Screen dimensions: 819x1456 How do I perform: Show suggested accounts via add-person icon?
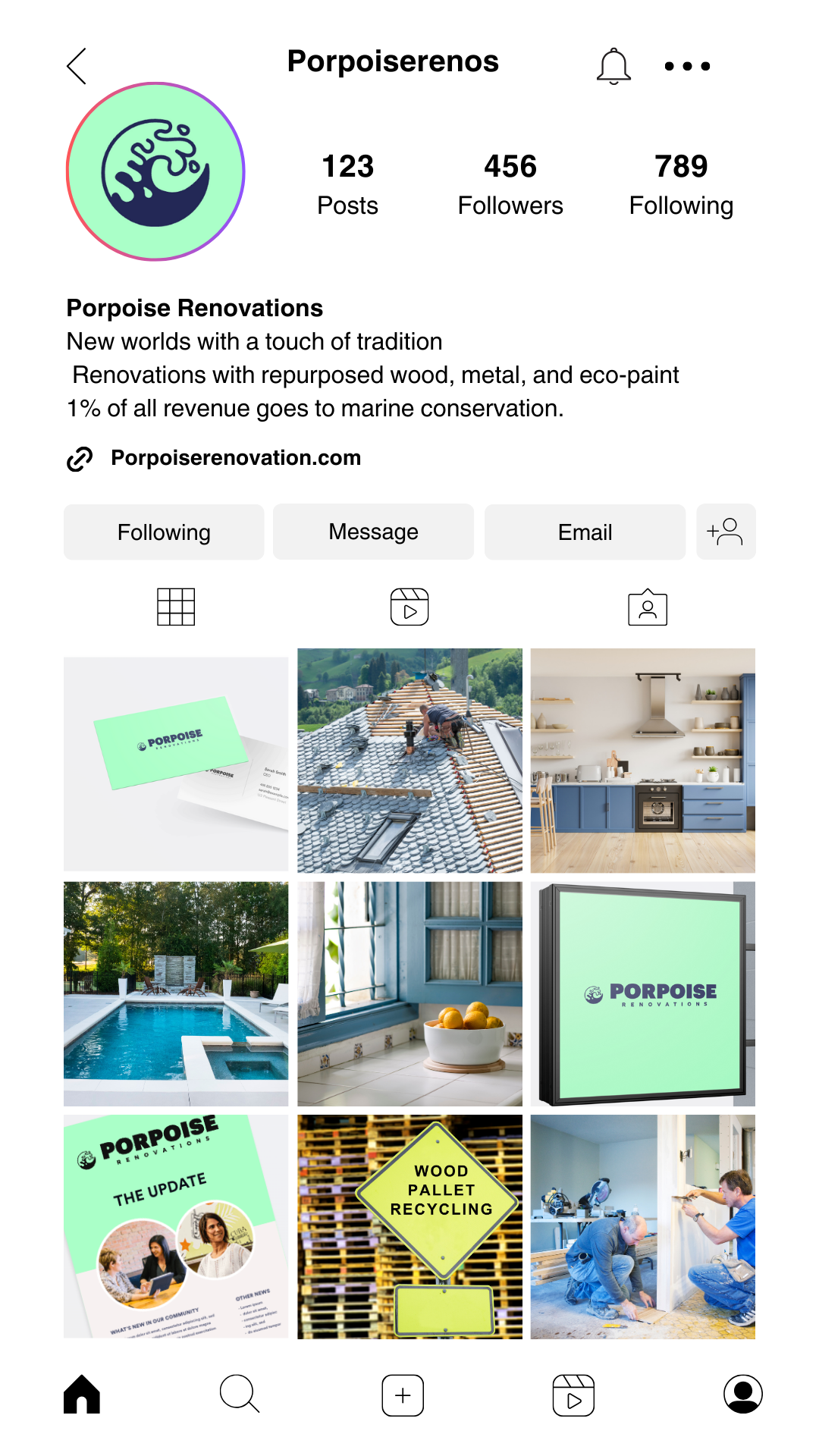click(x=726, y=532)
